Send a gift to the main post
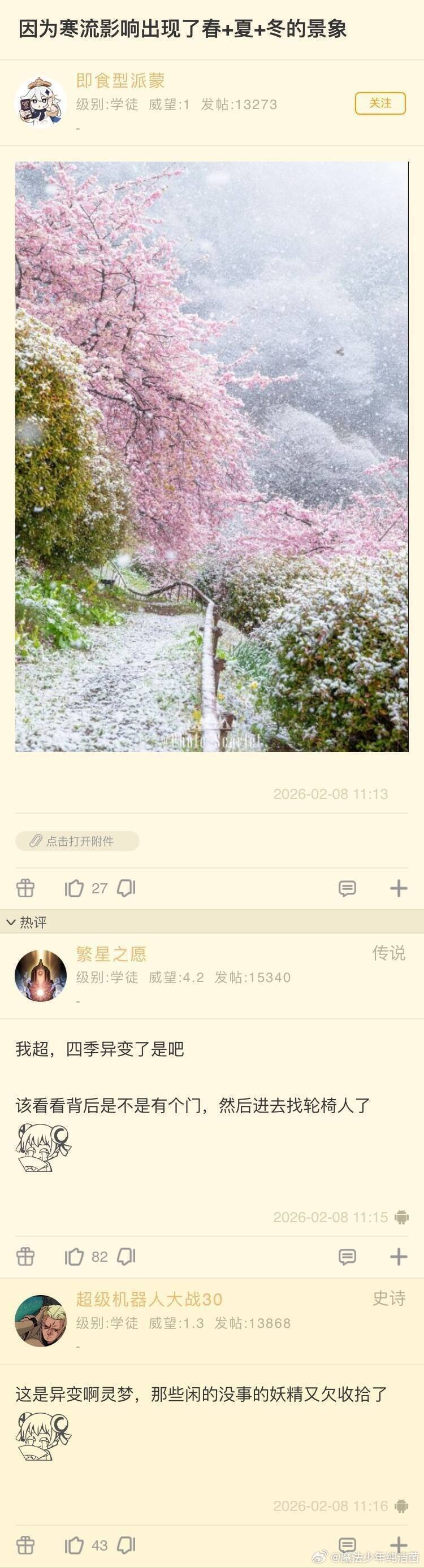 pos(25,888)
